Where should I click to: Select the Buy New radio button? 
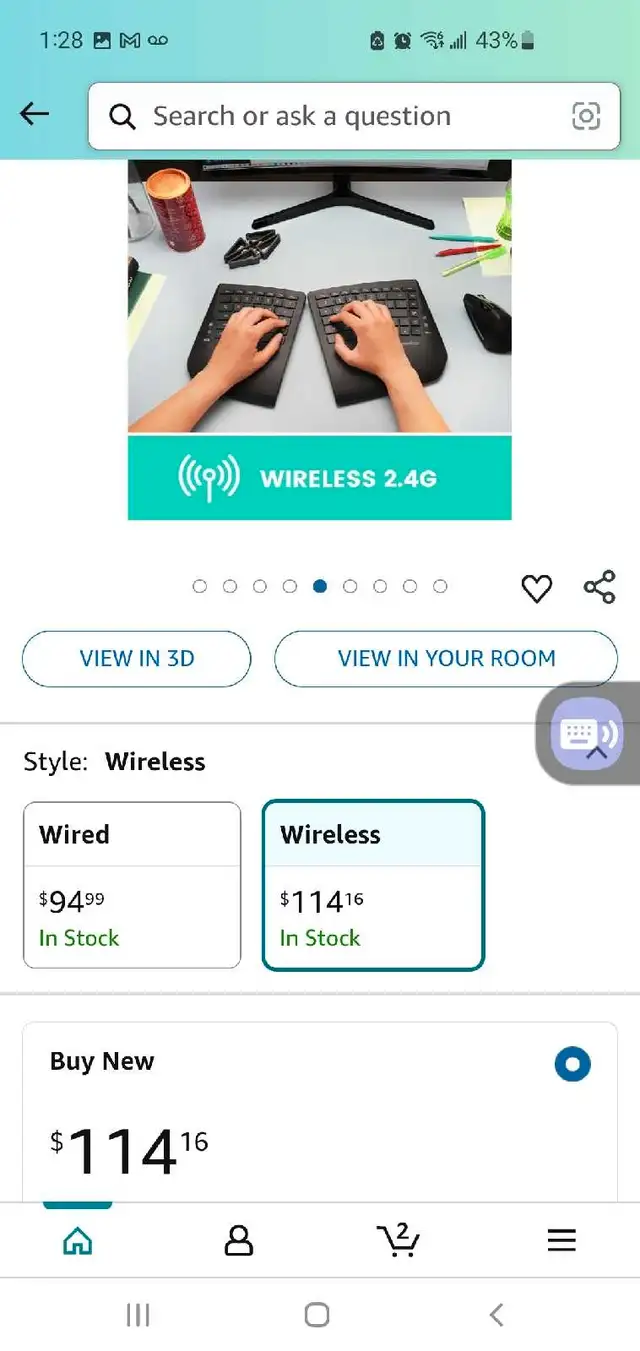[x=573, y=1064]
